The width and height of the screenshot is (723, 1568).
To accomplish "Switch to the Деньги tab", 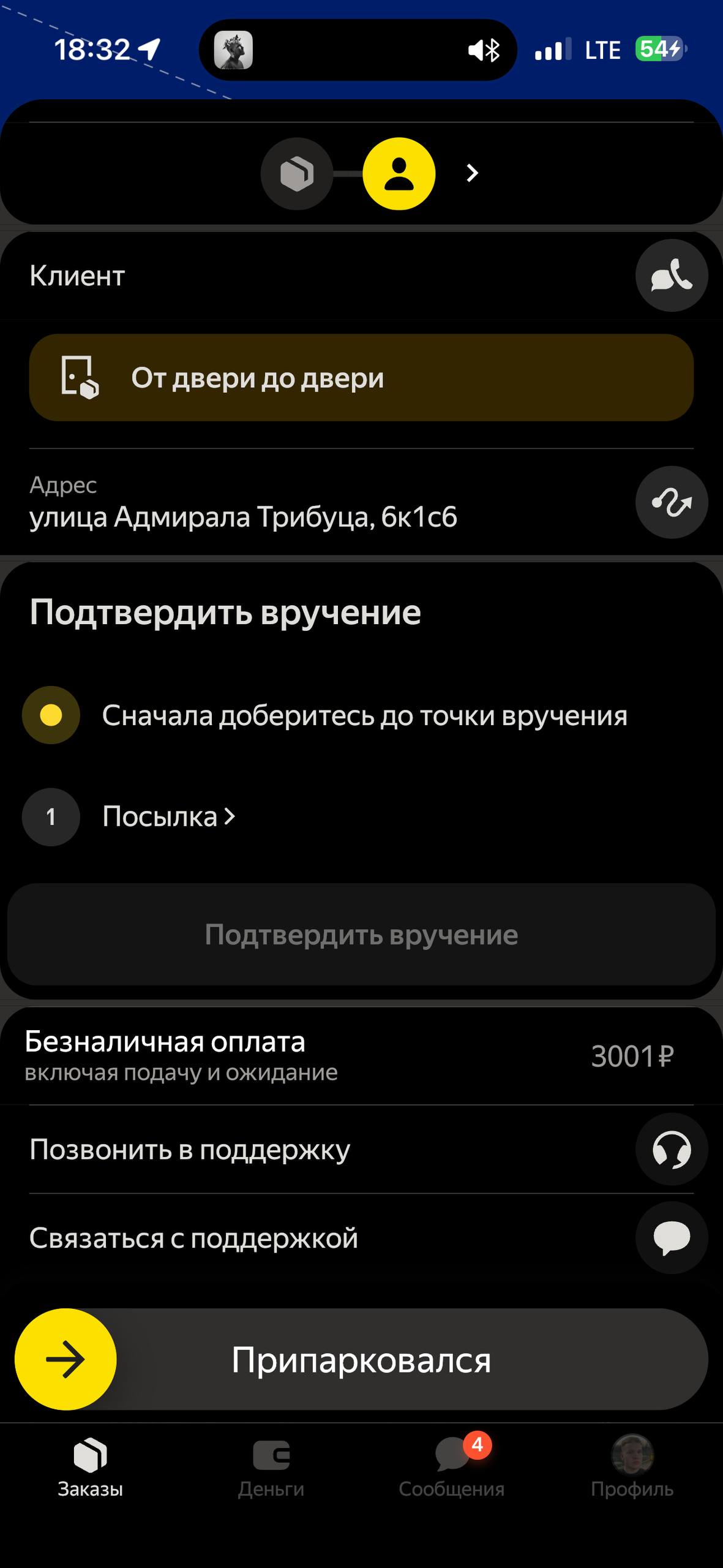I will click(271, 1468).
